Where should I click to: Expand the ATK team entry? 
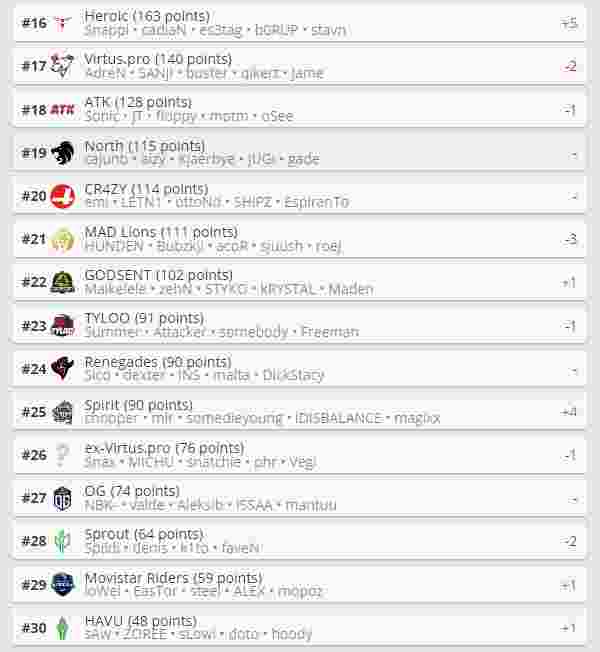pyautogui.click(x=300, y=109)
